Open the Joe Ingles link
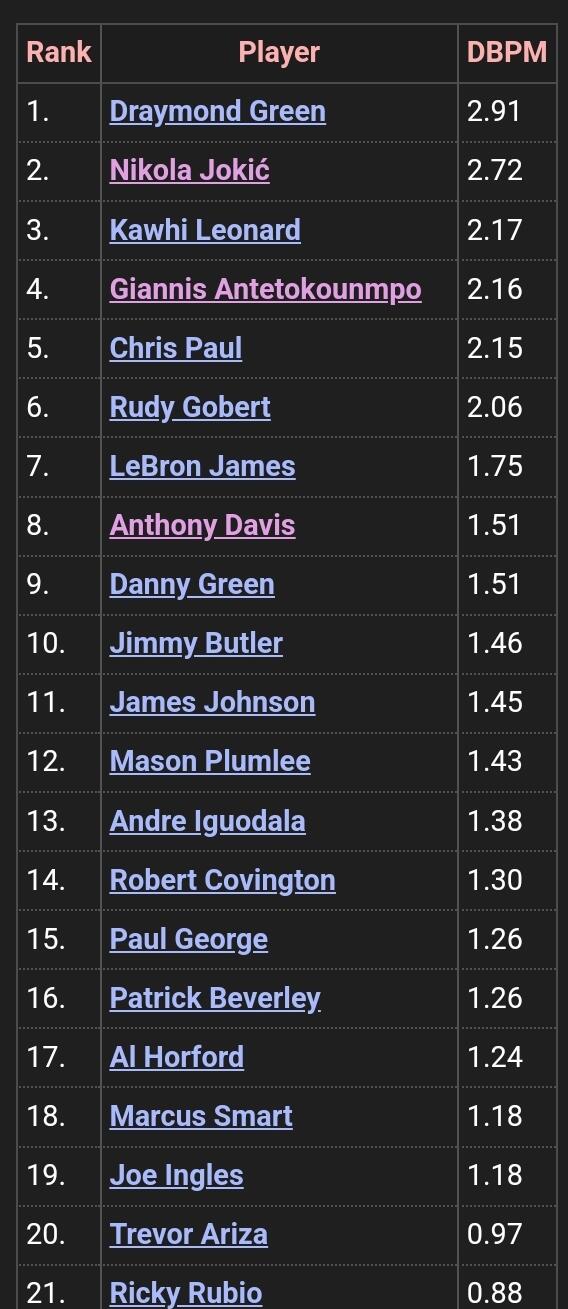Viewport: 568px width, 1309px height. [176, 1175]
